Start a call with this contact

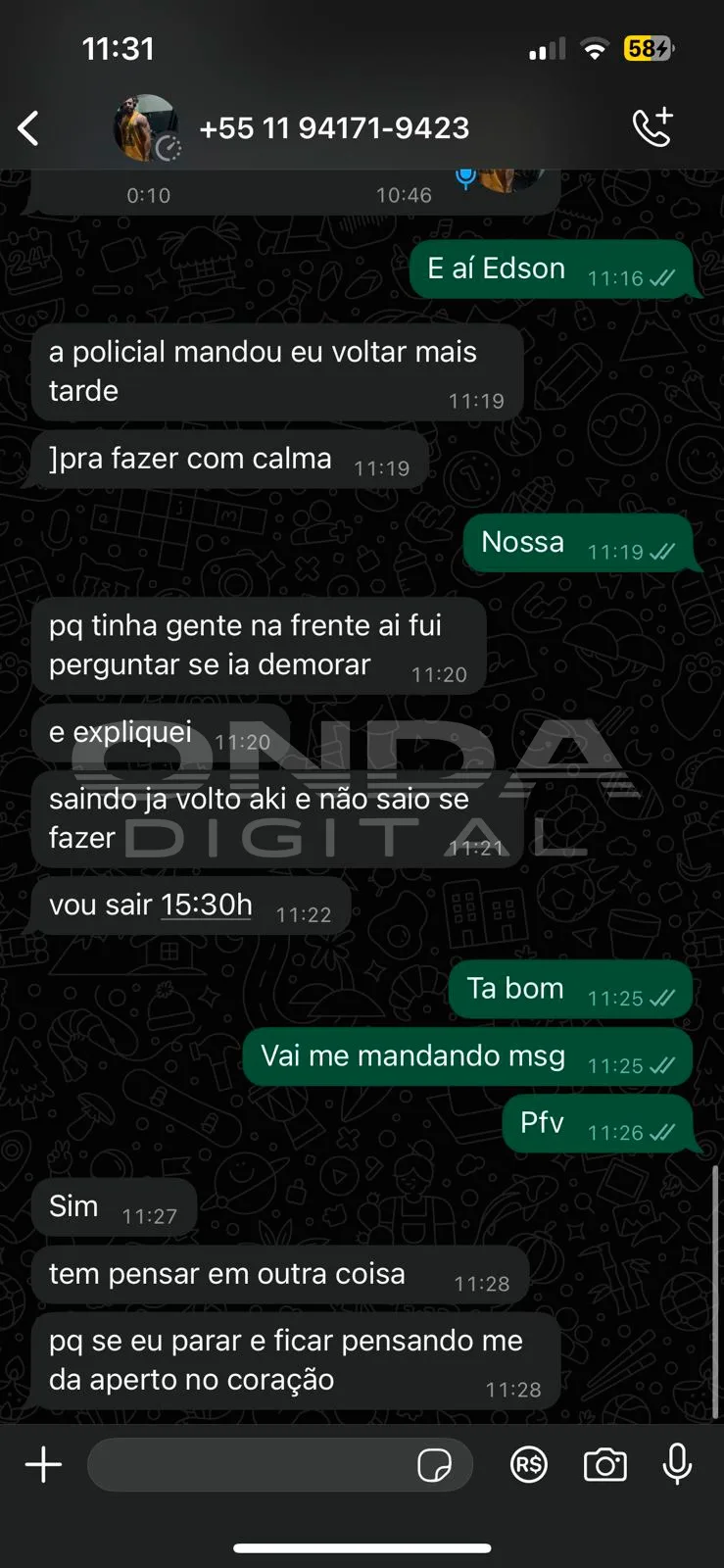pos(652,127)
